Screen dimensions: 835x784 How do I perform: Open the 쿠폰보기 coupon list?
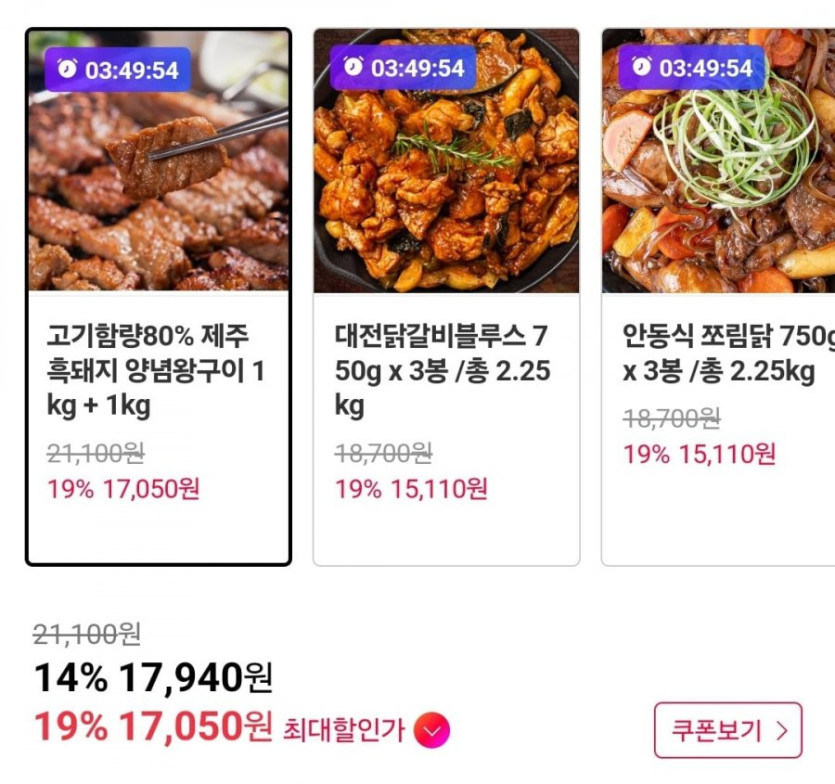(x=728, y=731)
